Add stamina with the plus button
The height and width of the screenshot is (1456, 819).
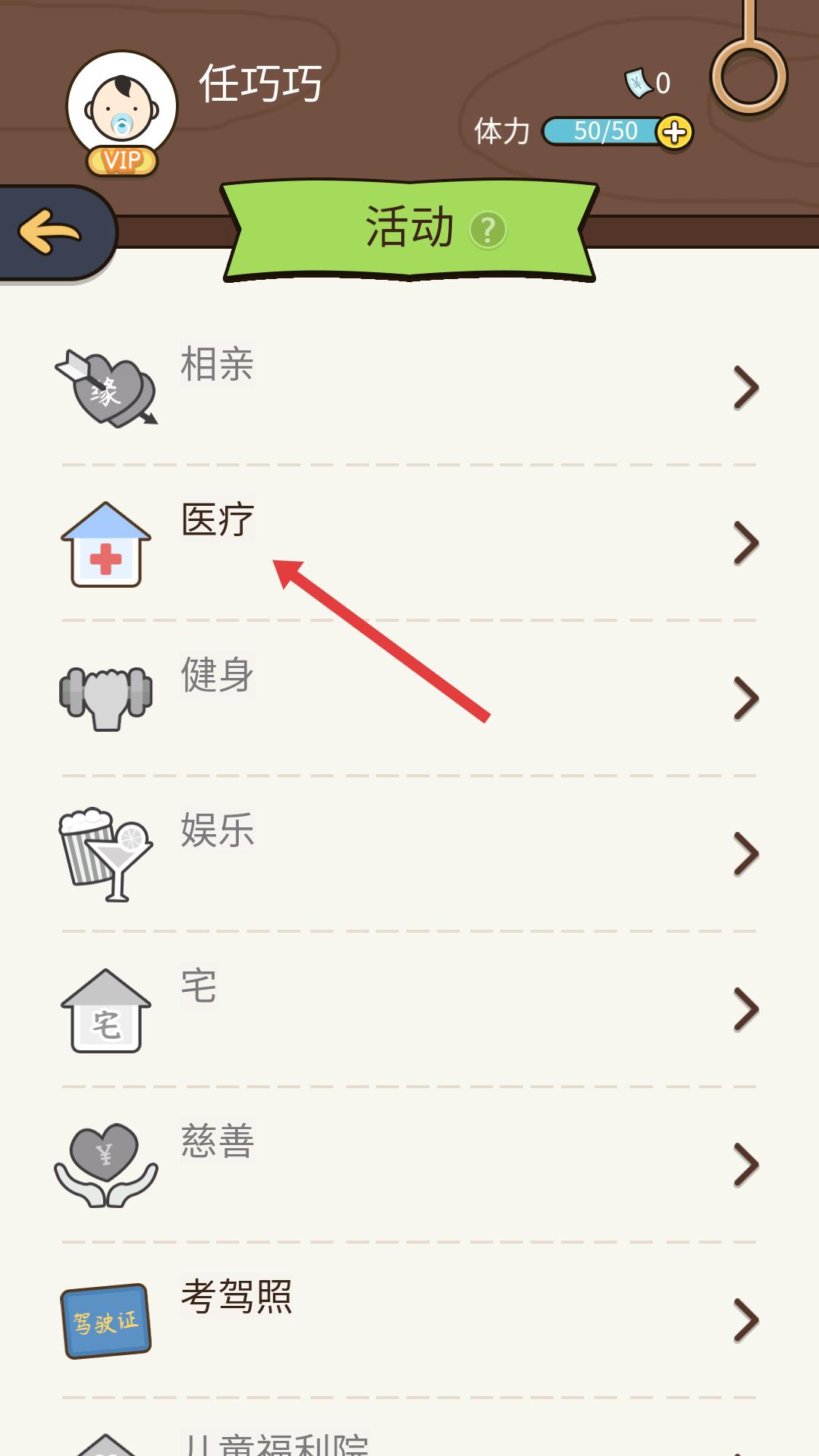point(674,133)
